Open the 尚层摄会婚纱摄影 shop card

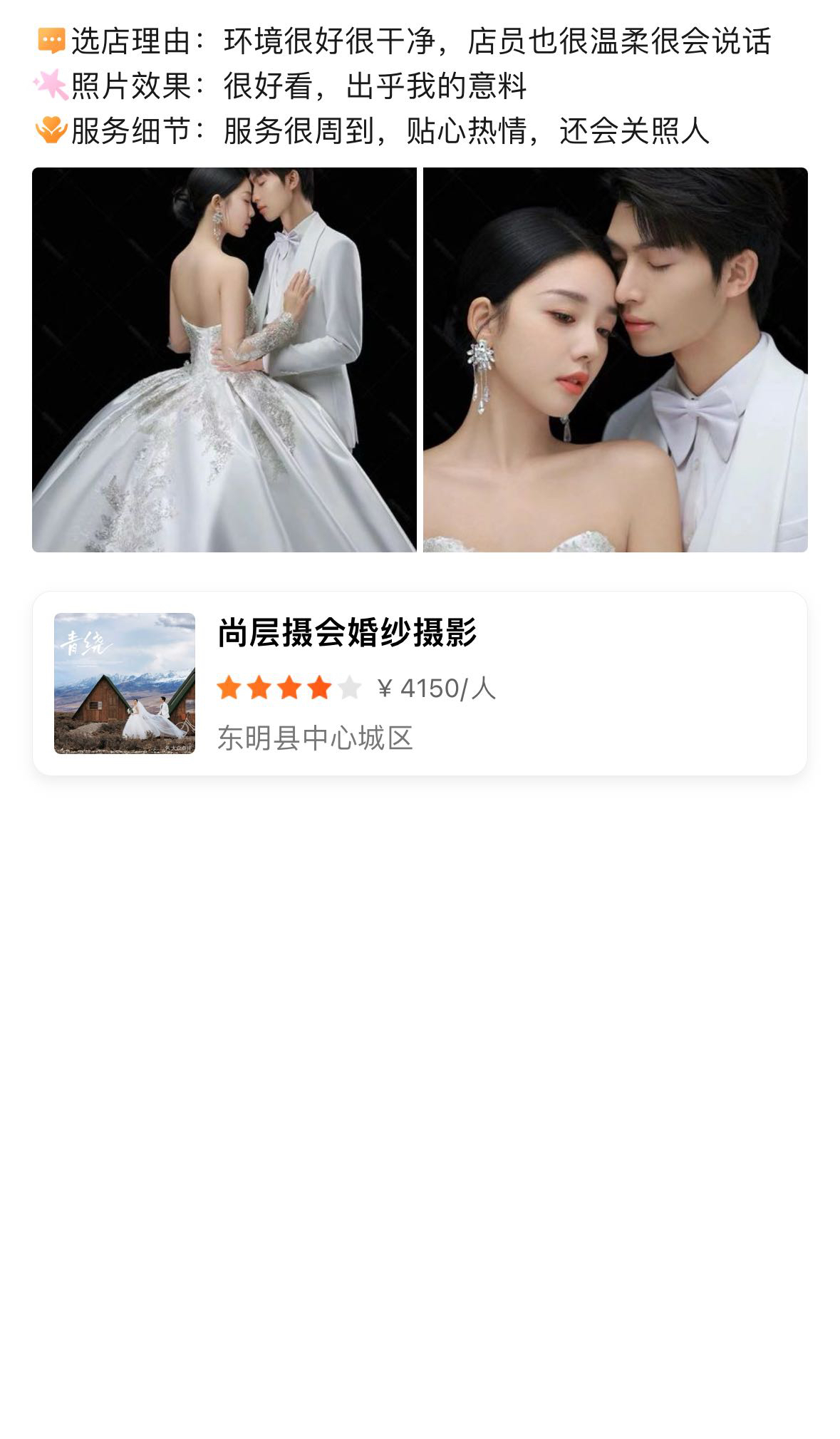[420, 683]
